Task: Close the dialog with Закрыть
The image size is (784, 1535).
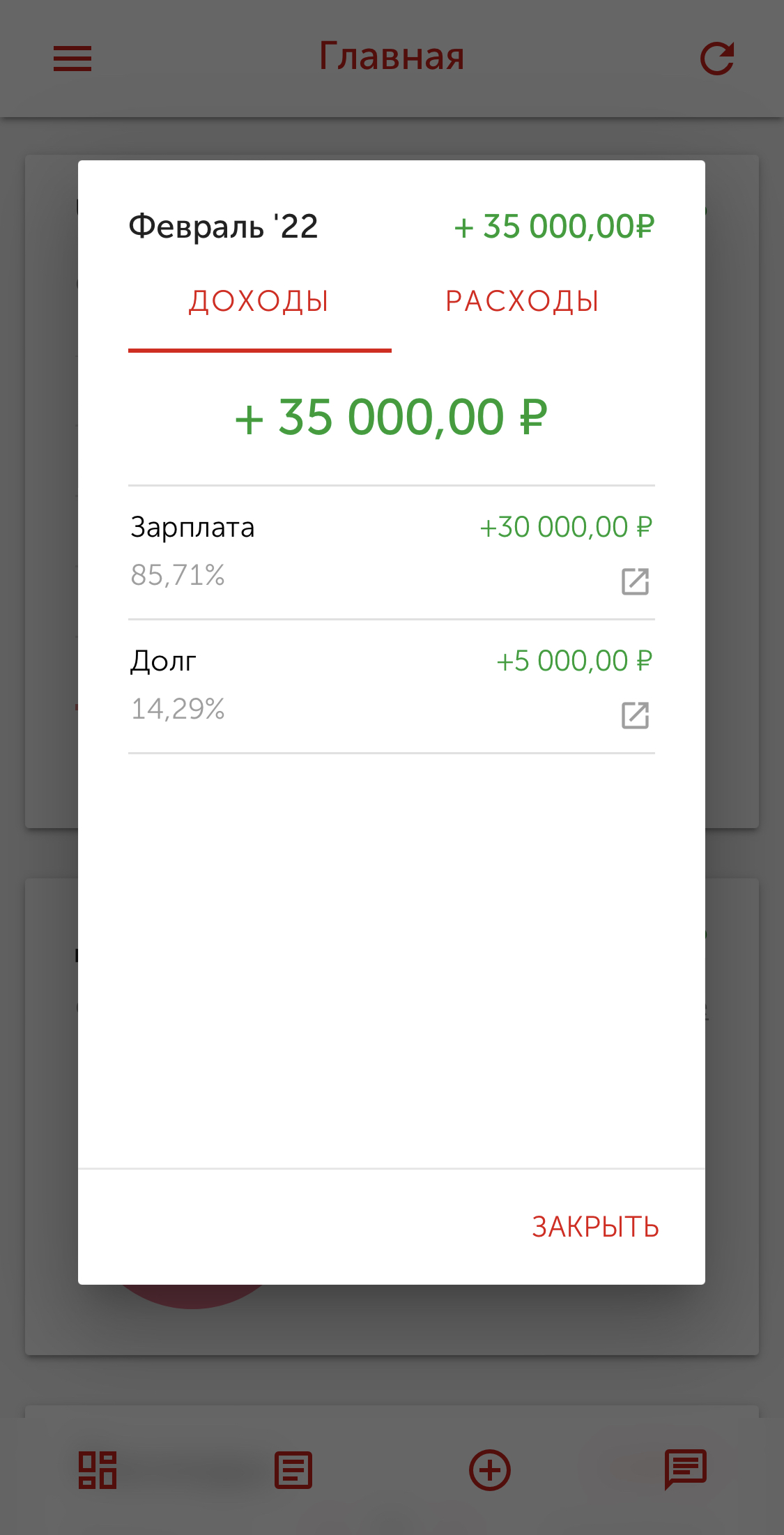Action: point(595,1227)
